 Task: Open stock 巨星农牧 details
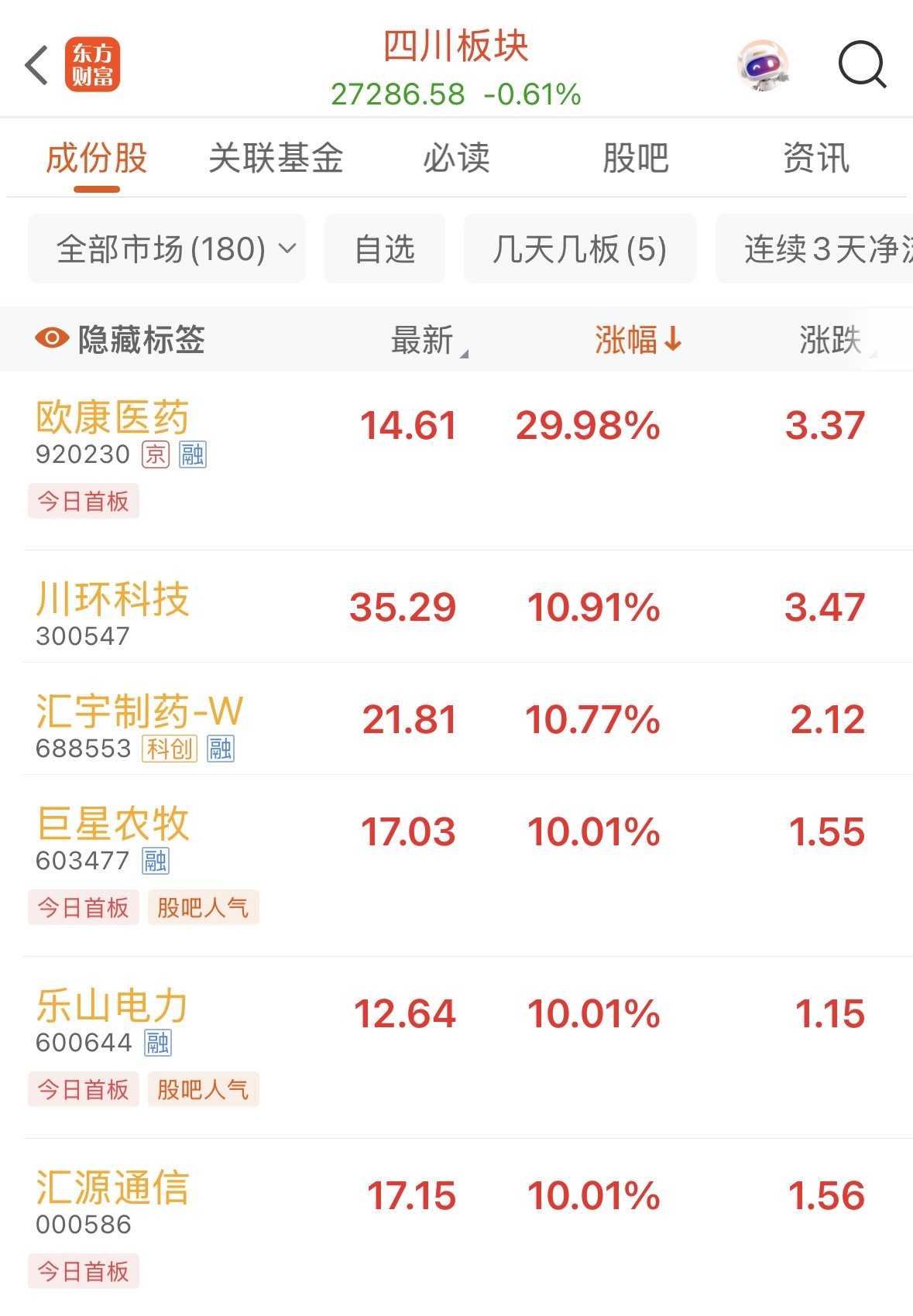pos(113,824)
